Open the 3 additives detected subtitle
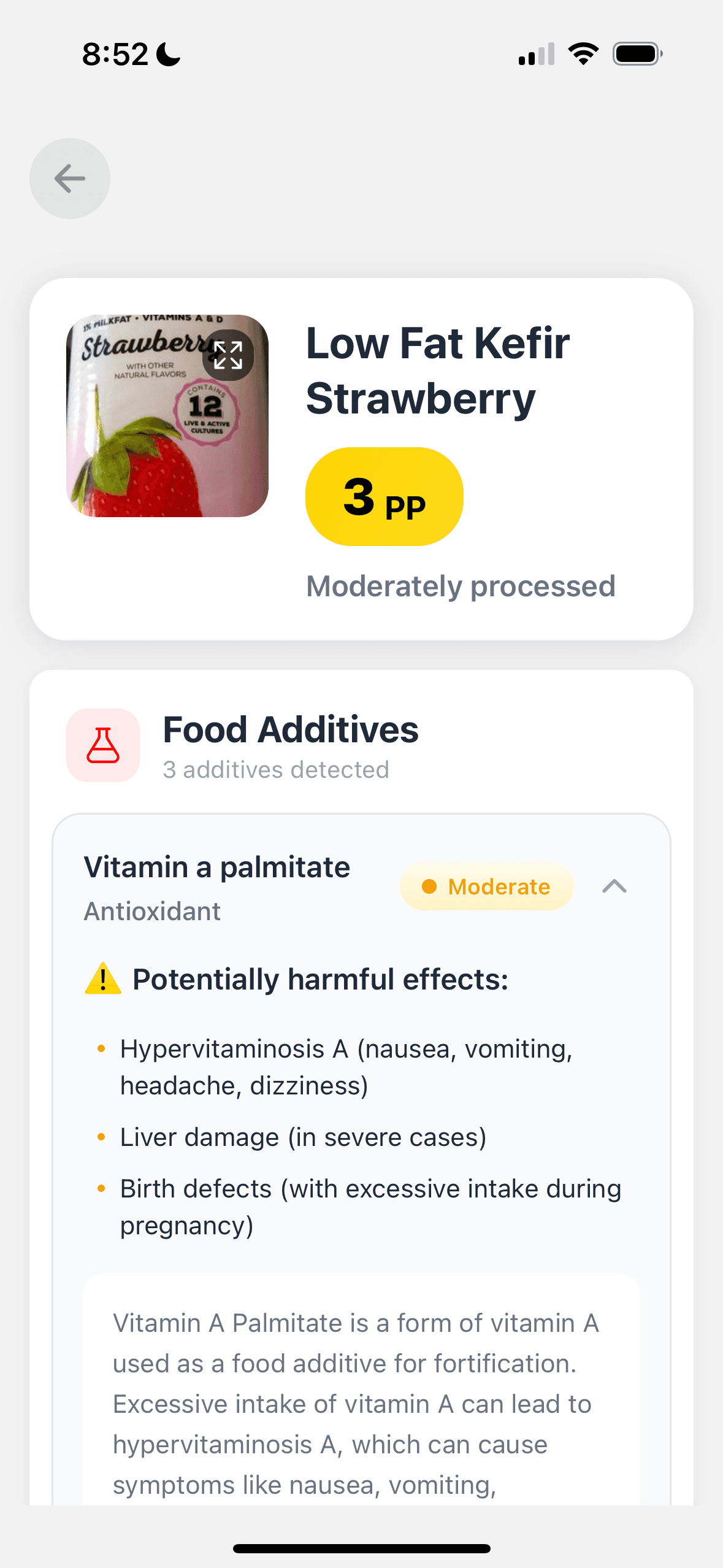This screenshot has width=723, height=1568. tap(276, 769)
